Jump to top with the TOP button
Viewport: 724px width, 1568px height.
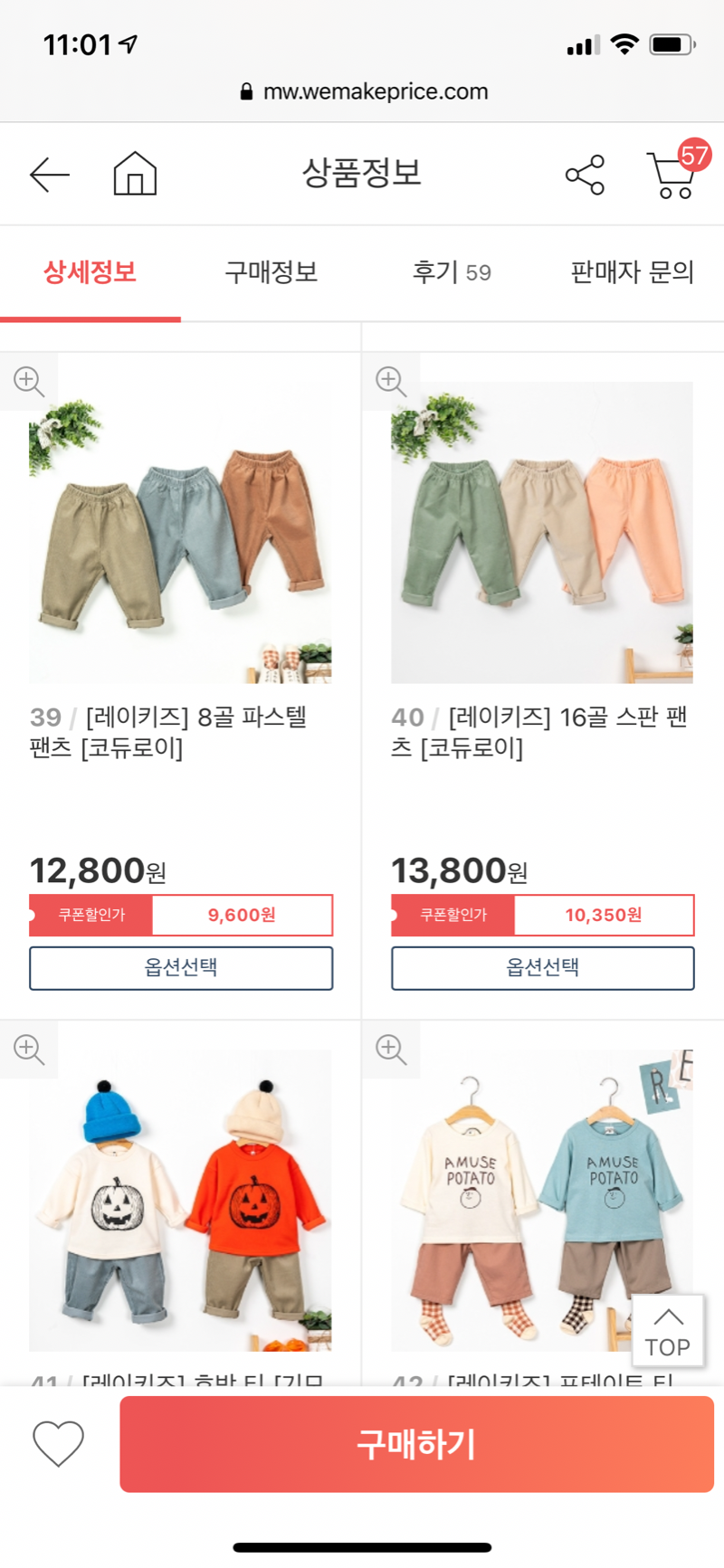(668, 1332)
